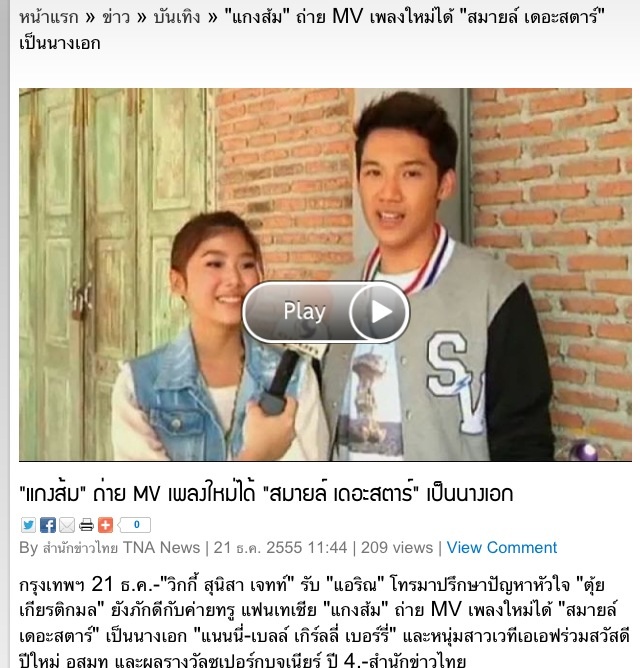Open the View Comment link
This screenshot has width=640, height=668.
coord(501,548)
